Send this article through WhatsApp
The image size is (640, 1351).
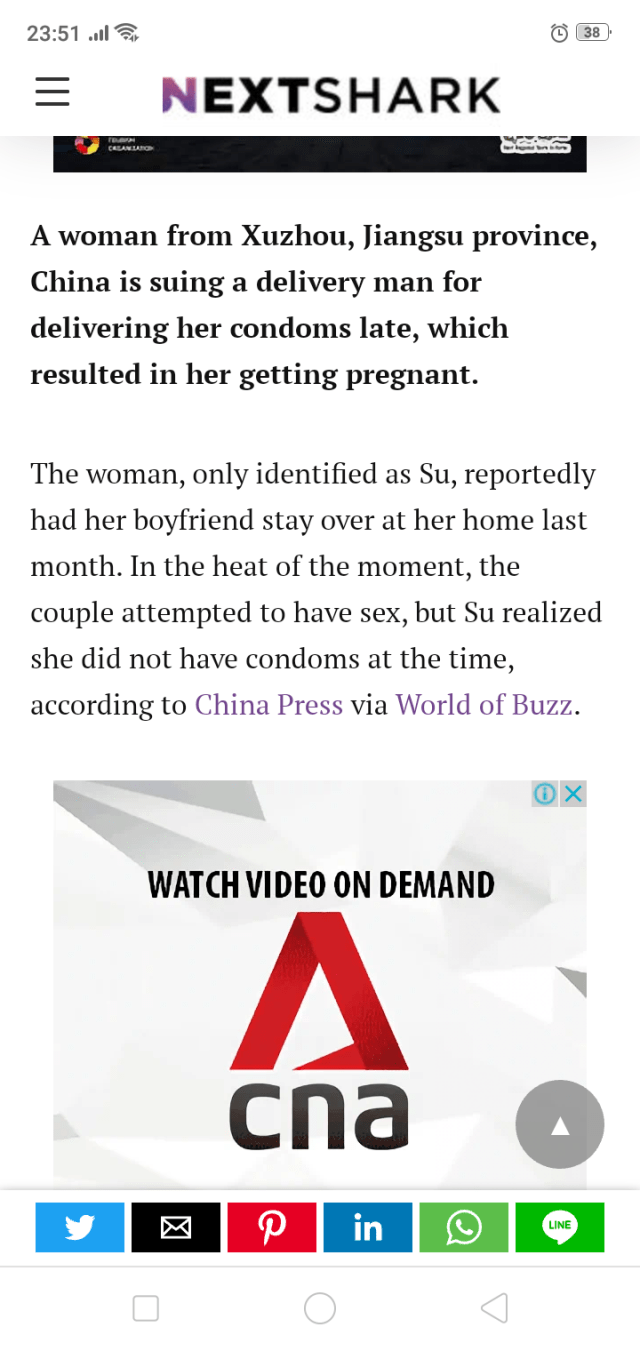coord(464,1227)
